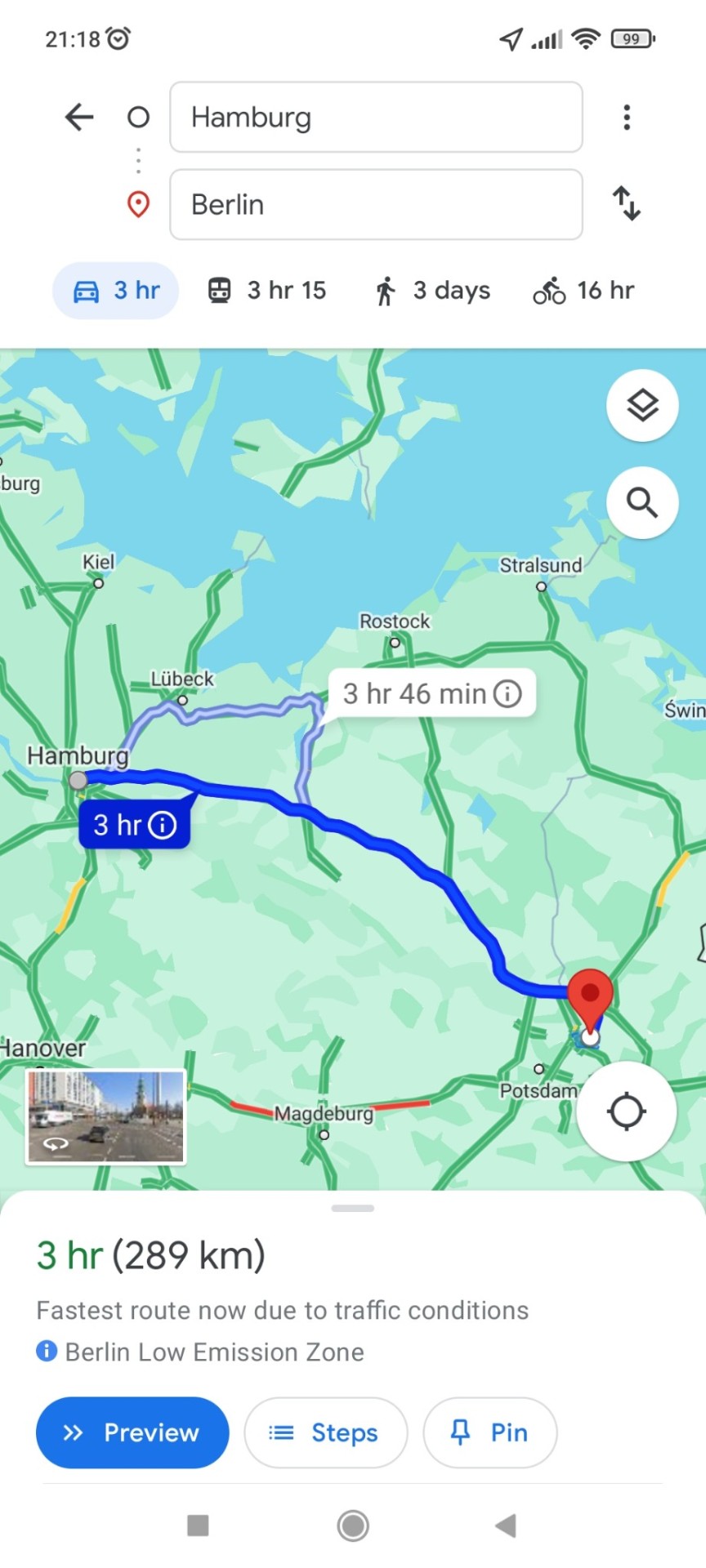Swap start and destination
Viewport: 706px width, 1568px height.
click(x=627, y=203)
